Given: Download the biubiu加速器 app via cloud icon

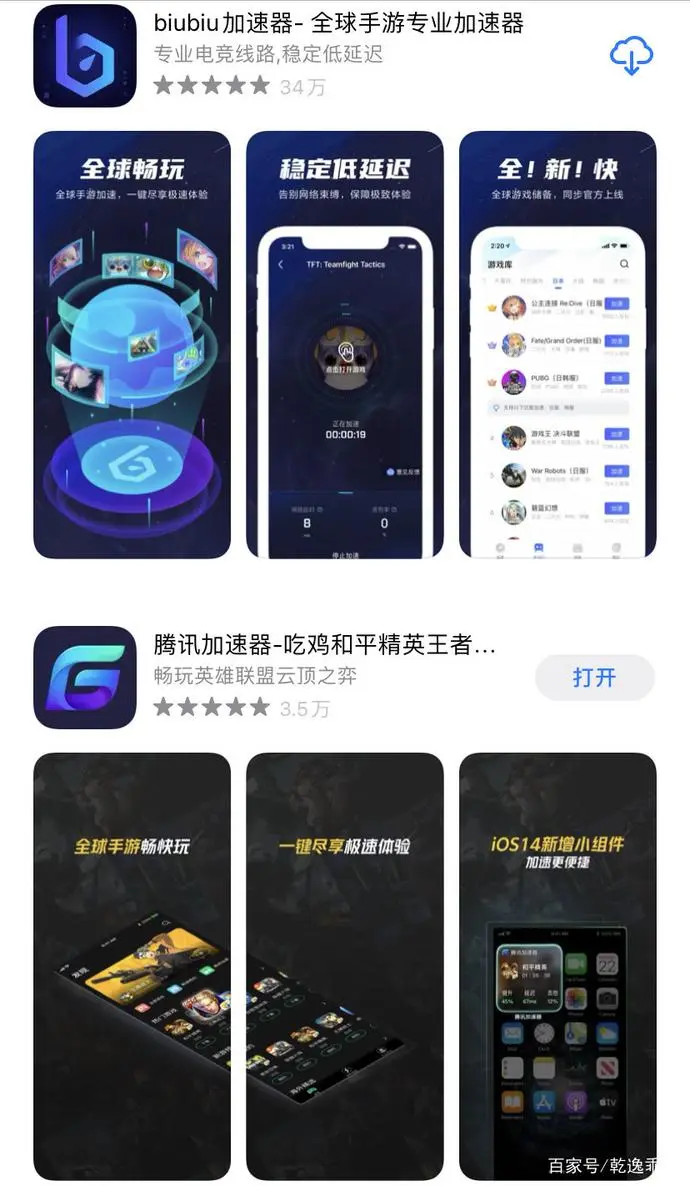Looking at the screenshot, I should click(631, 55).
